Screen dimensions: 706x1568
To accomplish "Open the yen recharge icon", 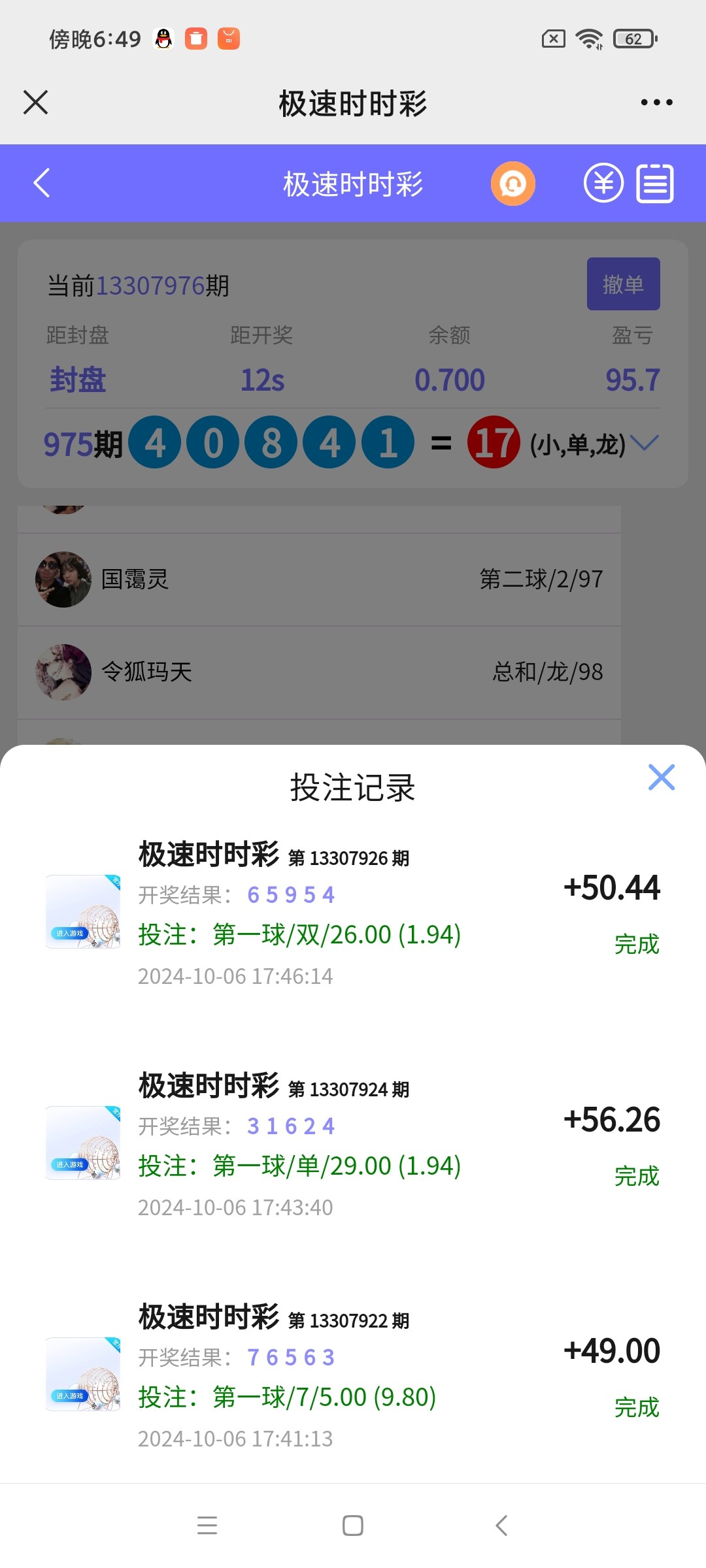I will pos(603,183).
